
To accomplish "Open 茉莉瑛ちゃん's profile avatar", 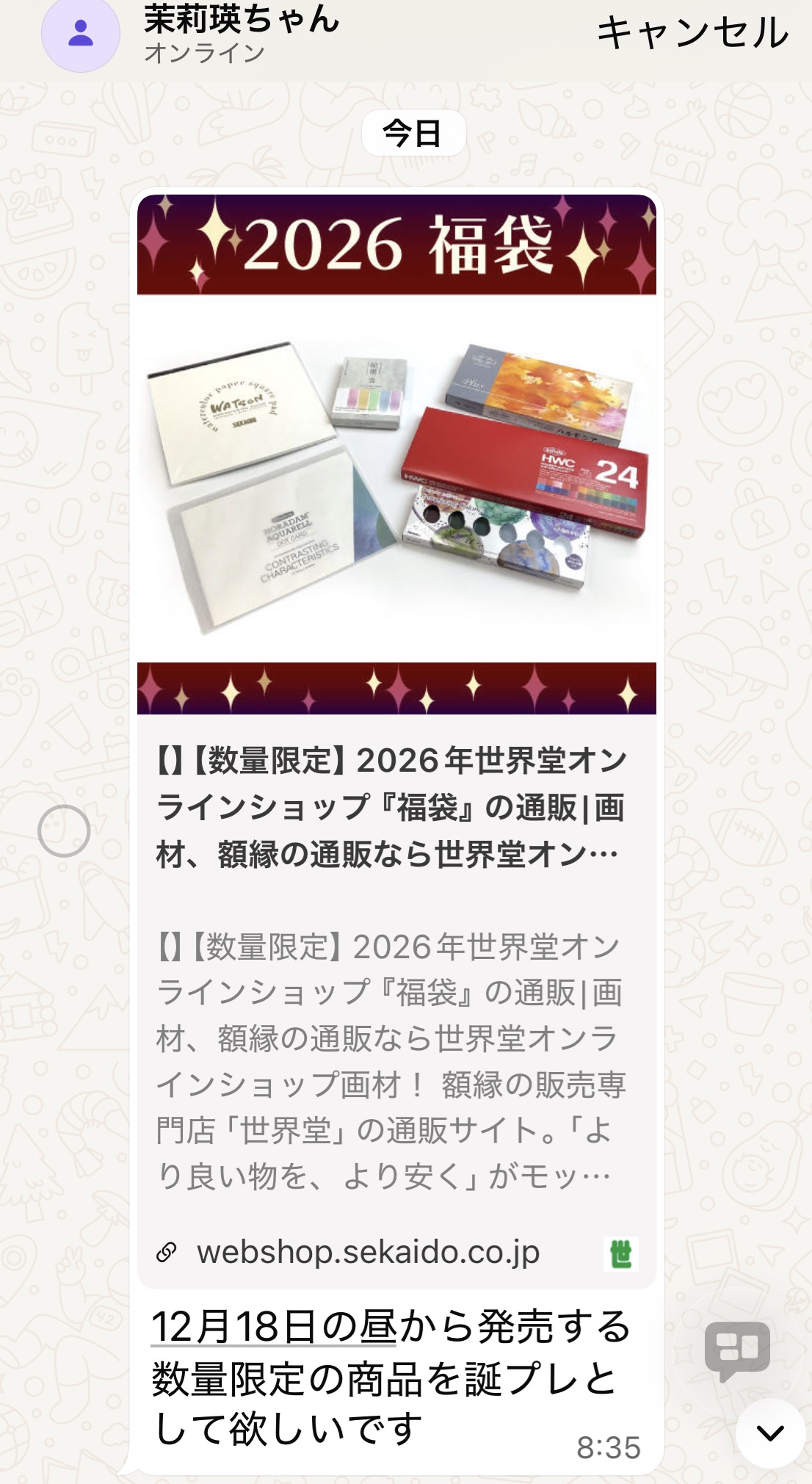I will pyautogui.click(x=81, y=34).
